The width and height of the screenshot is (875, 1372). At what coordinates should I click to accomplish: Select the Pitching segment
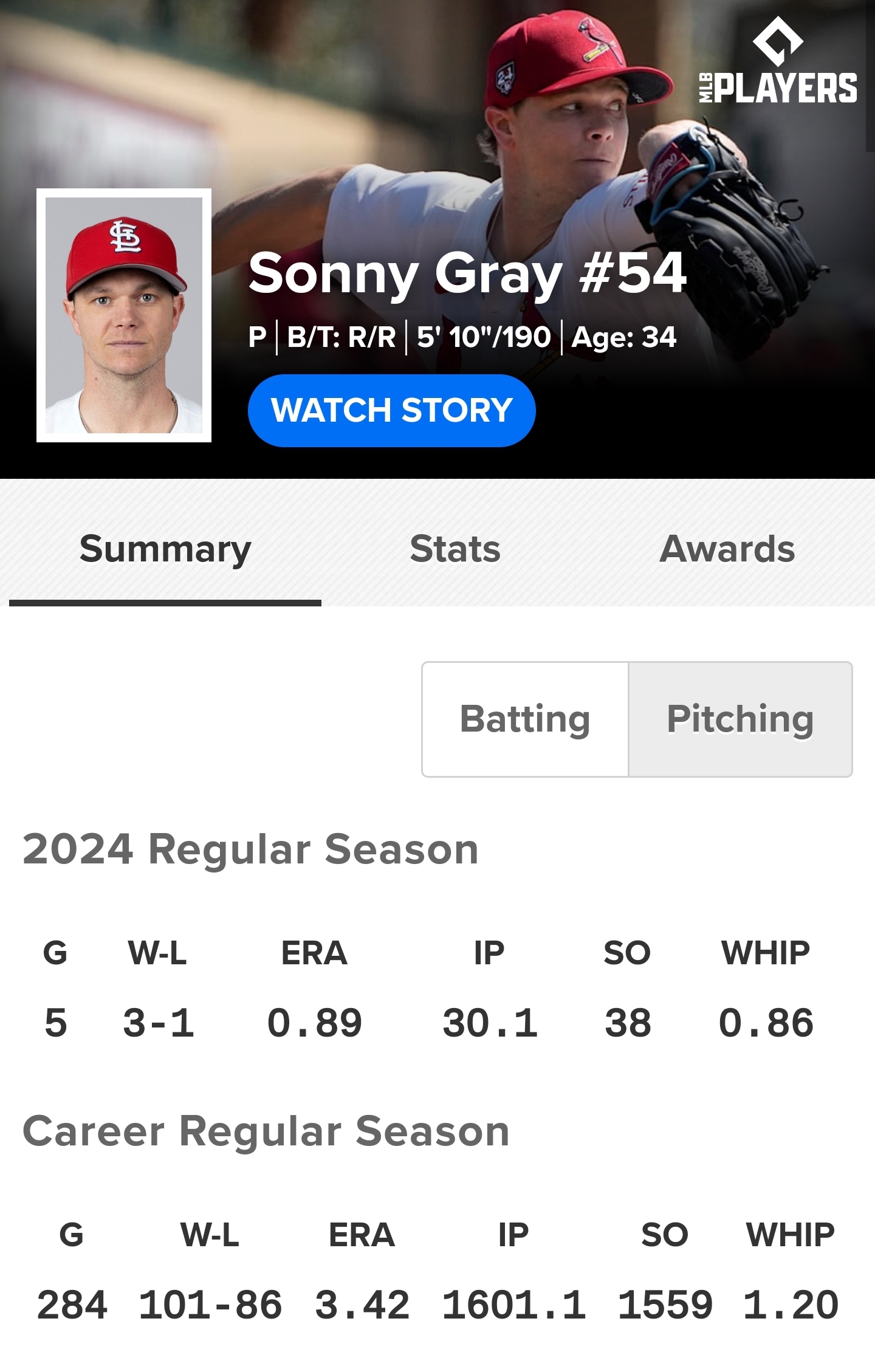tap(740, 719)
